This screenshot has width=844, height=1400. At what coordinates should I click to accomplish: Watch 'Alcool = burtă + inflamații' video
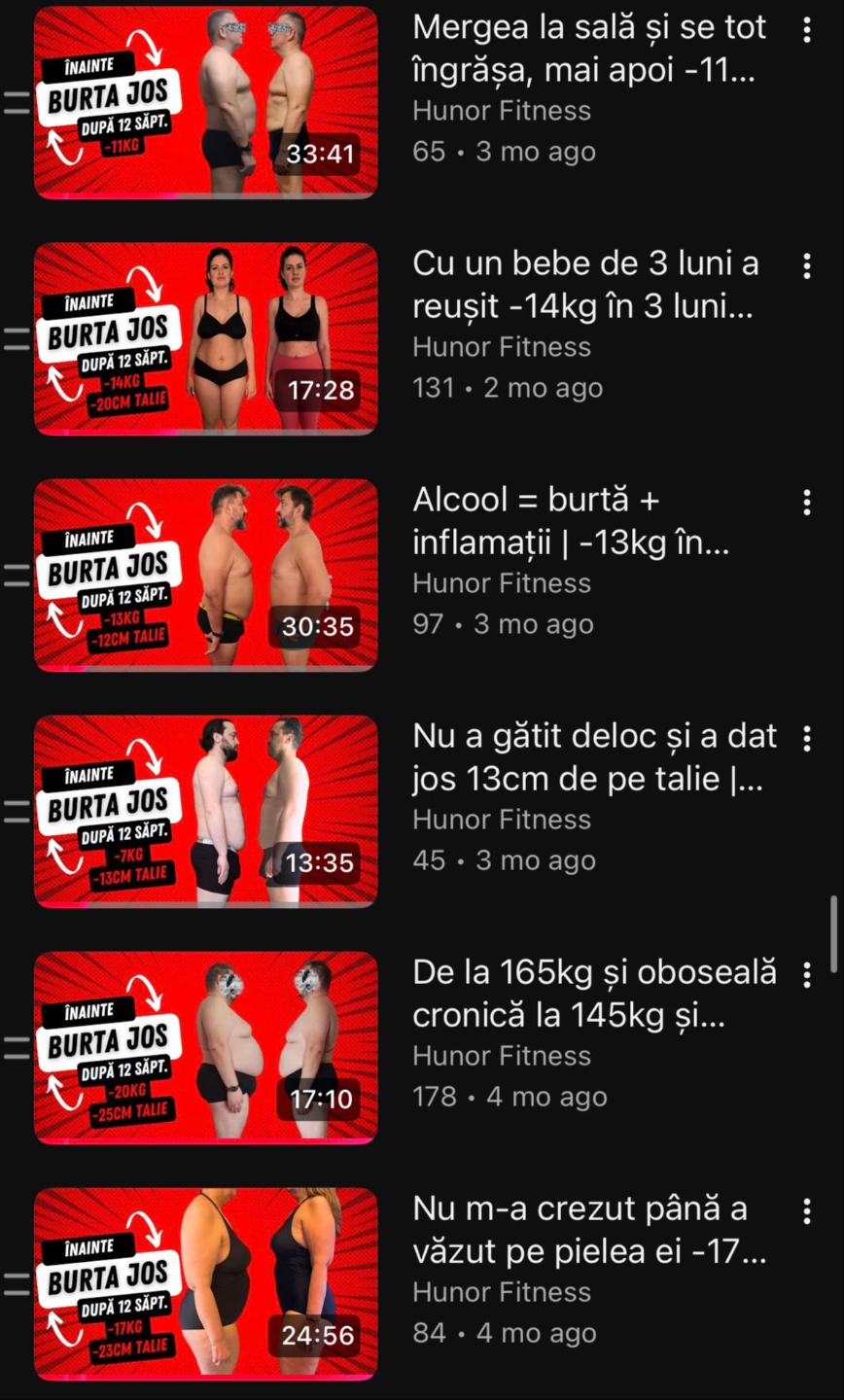[x=205, y=574]
